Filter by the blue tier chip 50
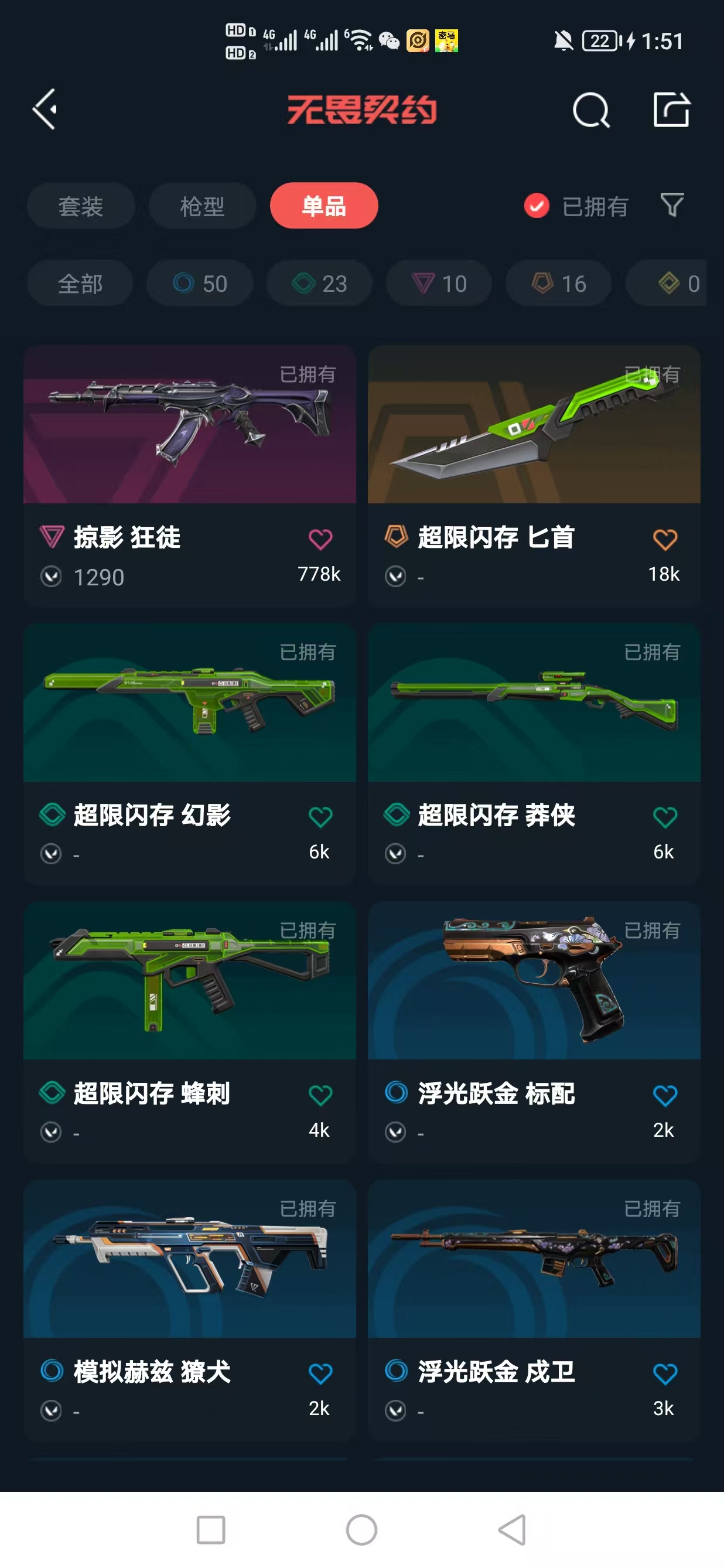Image resolution: width=724 pixels, height=1568 pixels. point(200,284)
